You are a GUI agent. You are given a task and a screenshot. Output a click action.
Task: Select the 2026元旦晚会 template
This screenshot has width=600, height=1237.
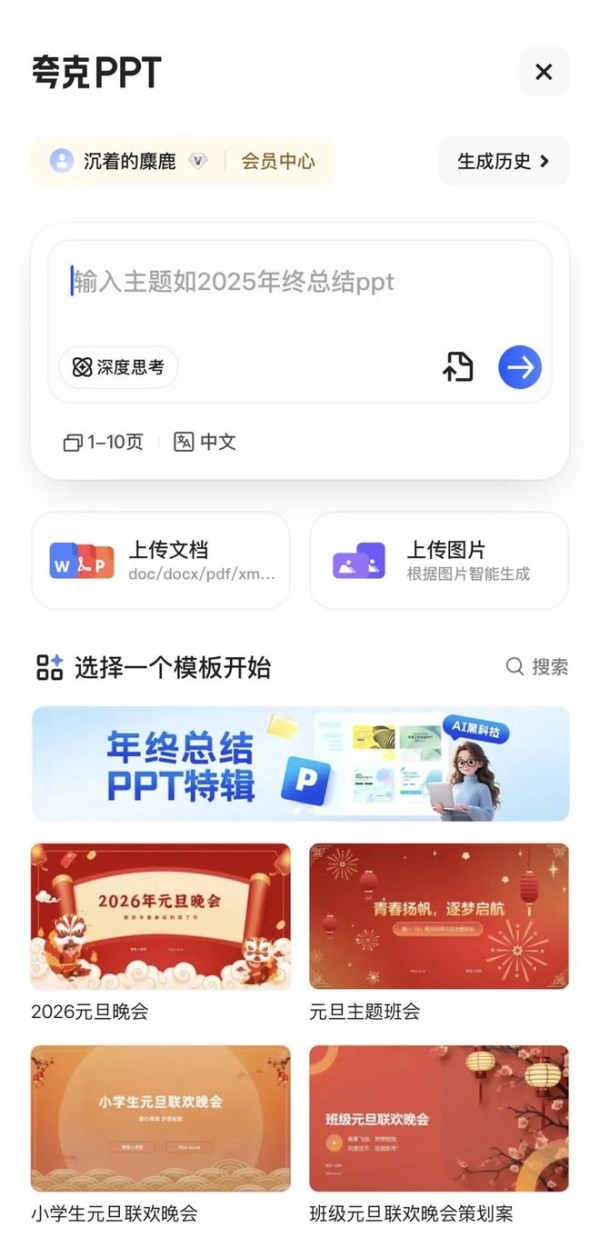pyautogui.click(x=161, y=916)
